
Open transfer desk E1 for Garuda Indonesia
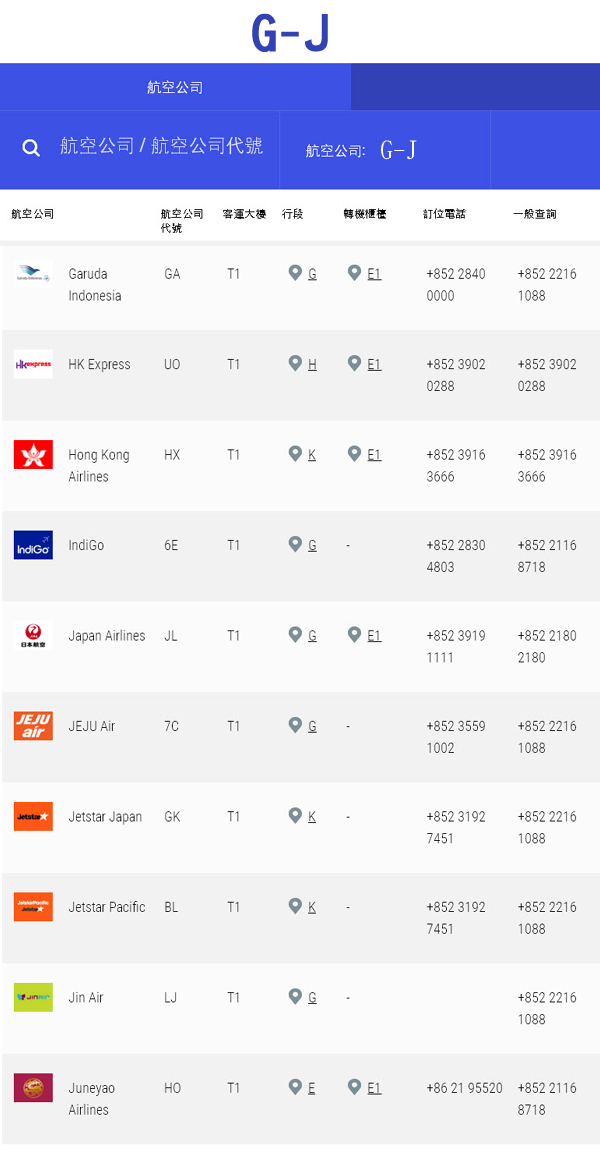pos(374,274)
